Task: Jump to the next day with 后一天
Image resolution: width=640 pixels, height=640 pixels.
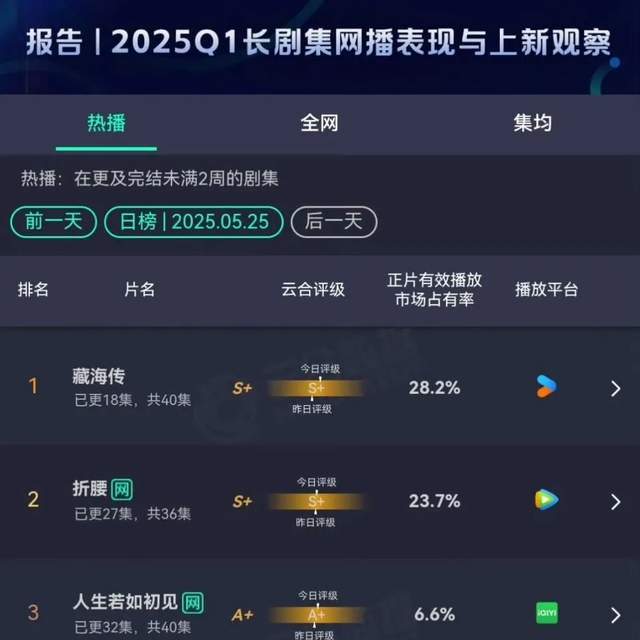Action: click(x=334, y=221)
